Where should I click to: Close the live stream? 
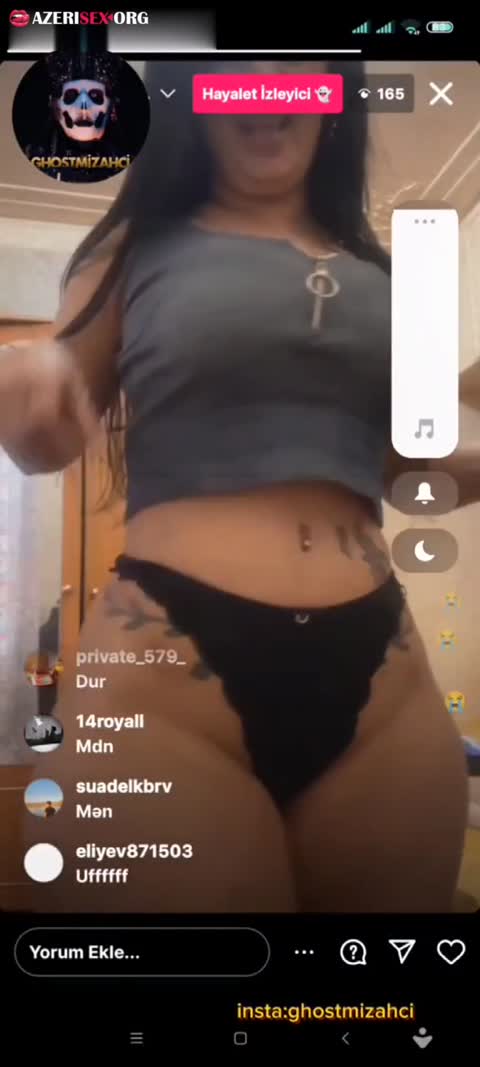441,94
